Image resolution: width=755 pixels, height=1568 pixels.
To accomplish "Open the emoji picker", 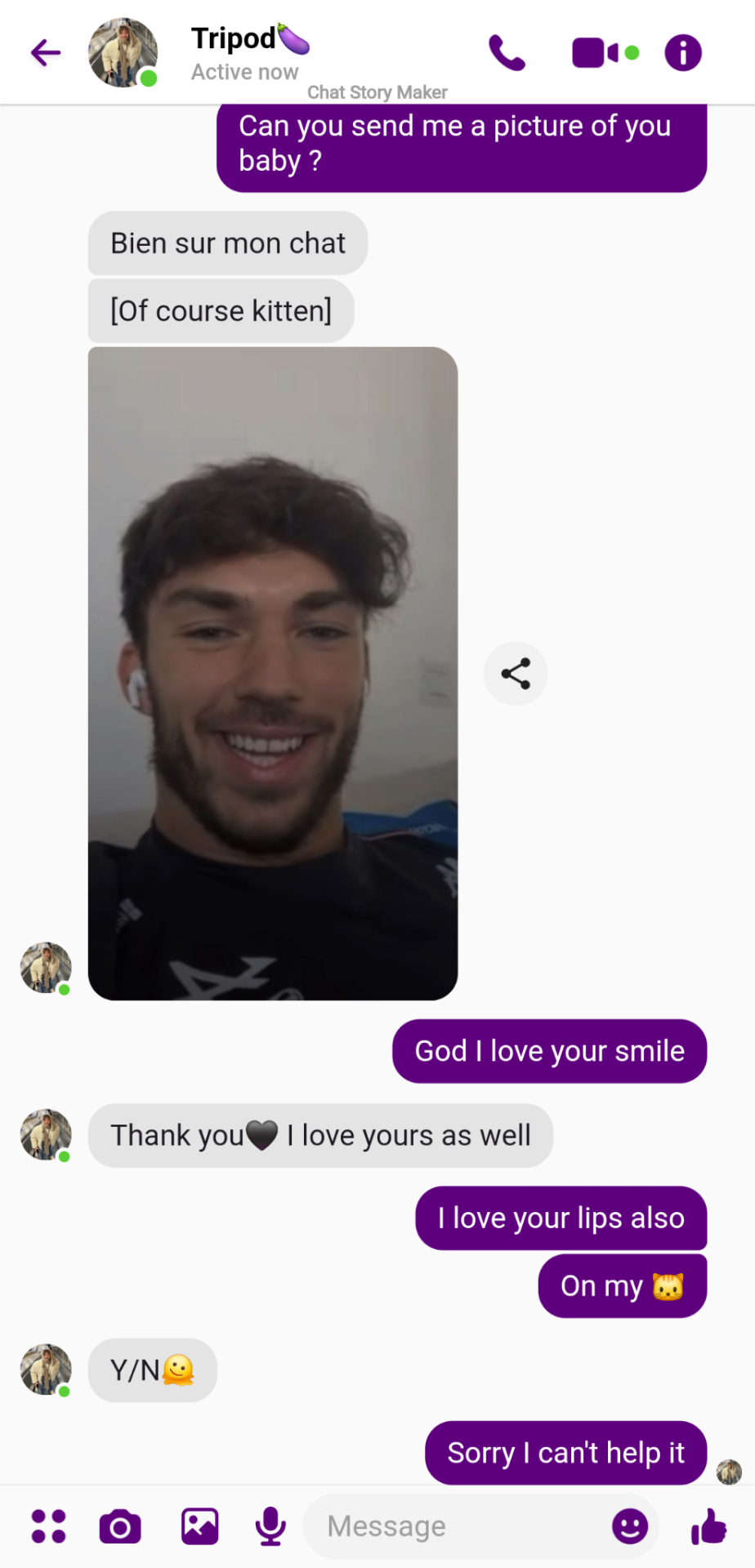I will pyautogui.click(x=630, y=1526).
